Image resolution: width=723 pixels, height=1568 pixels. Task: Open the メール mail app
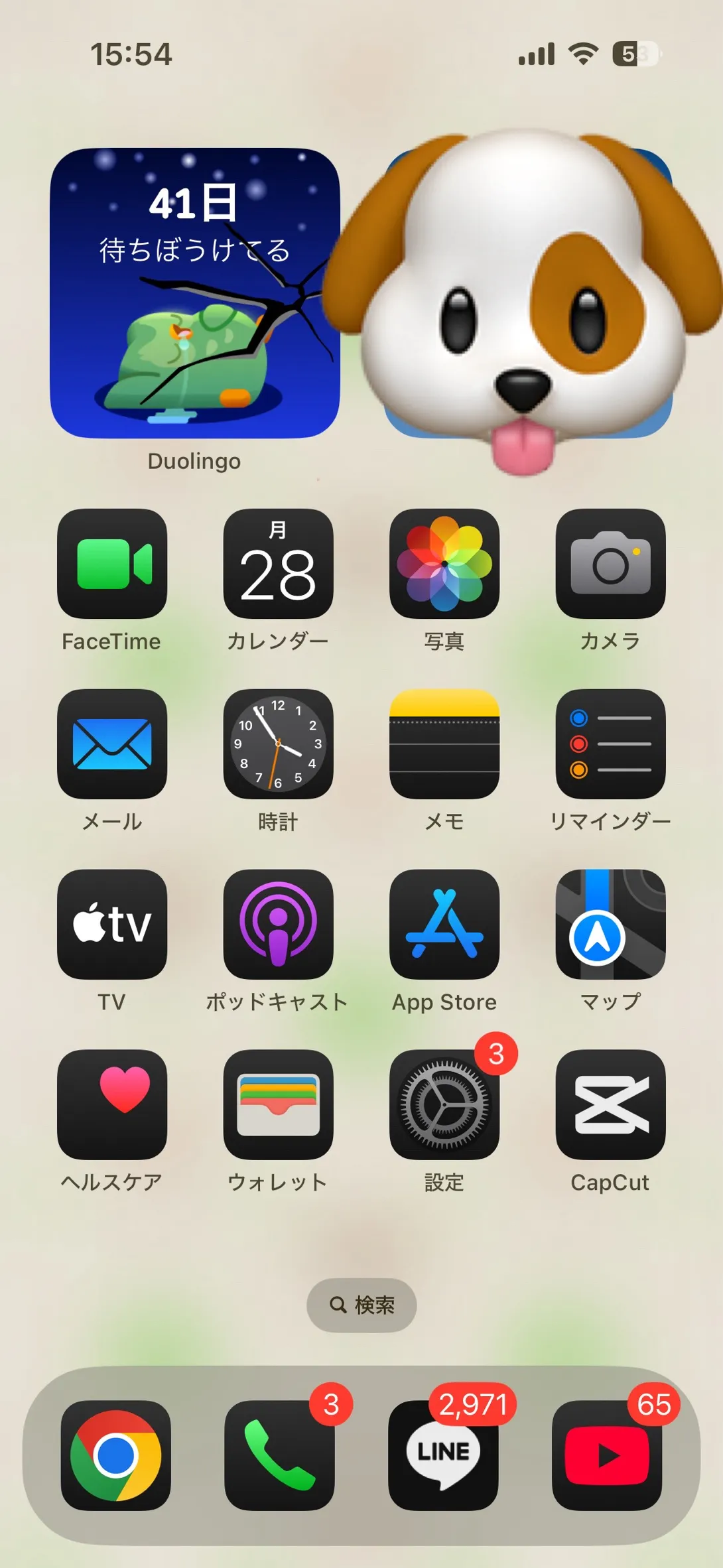112,744
